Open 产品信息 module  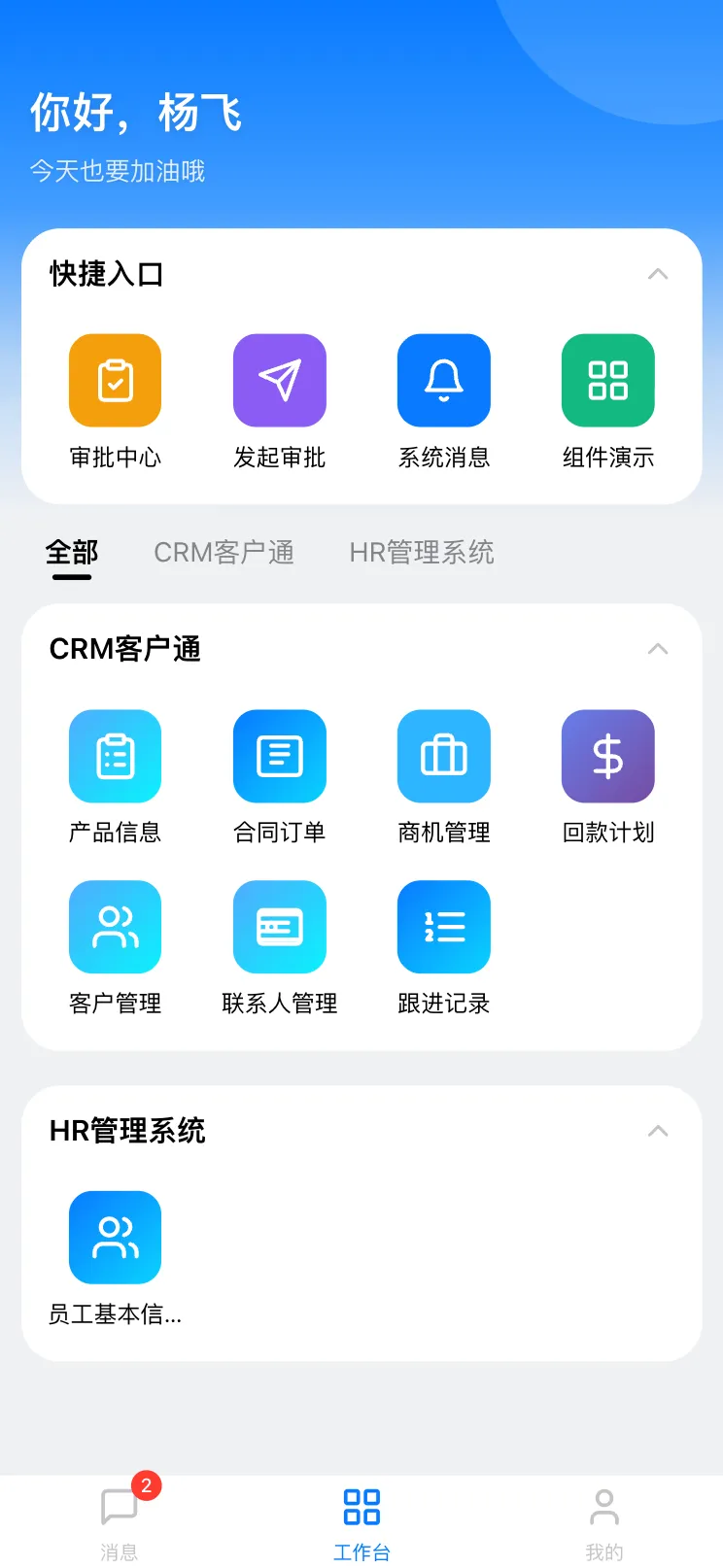pos(115,757)
